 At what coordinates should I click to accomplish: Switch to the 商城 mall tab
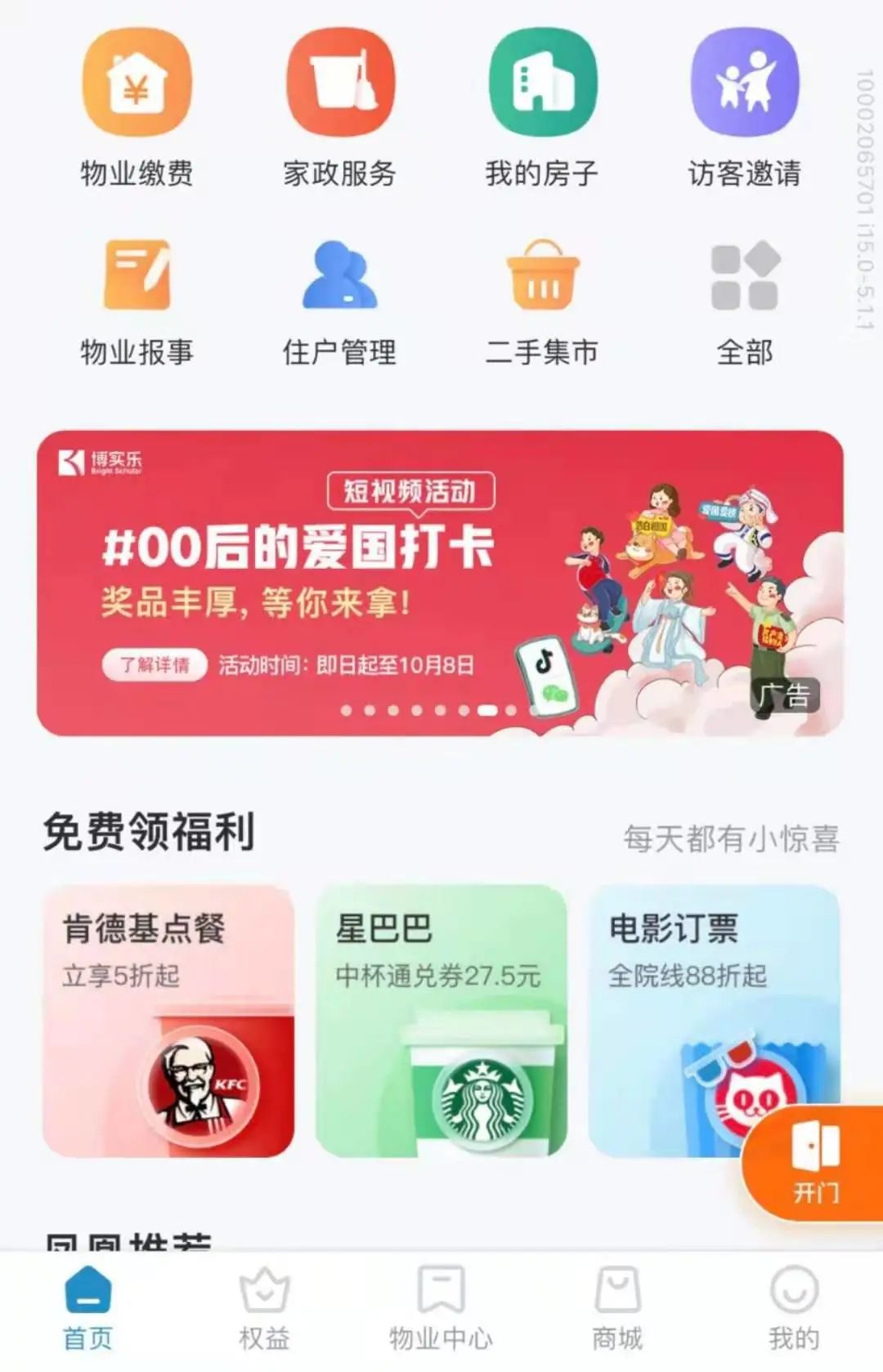[x=617, y=1307]
